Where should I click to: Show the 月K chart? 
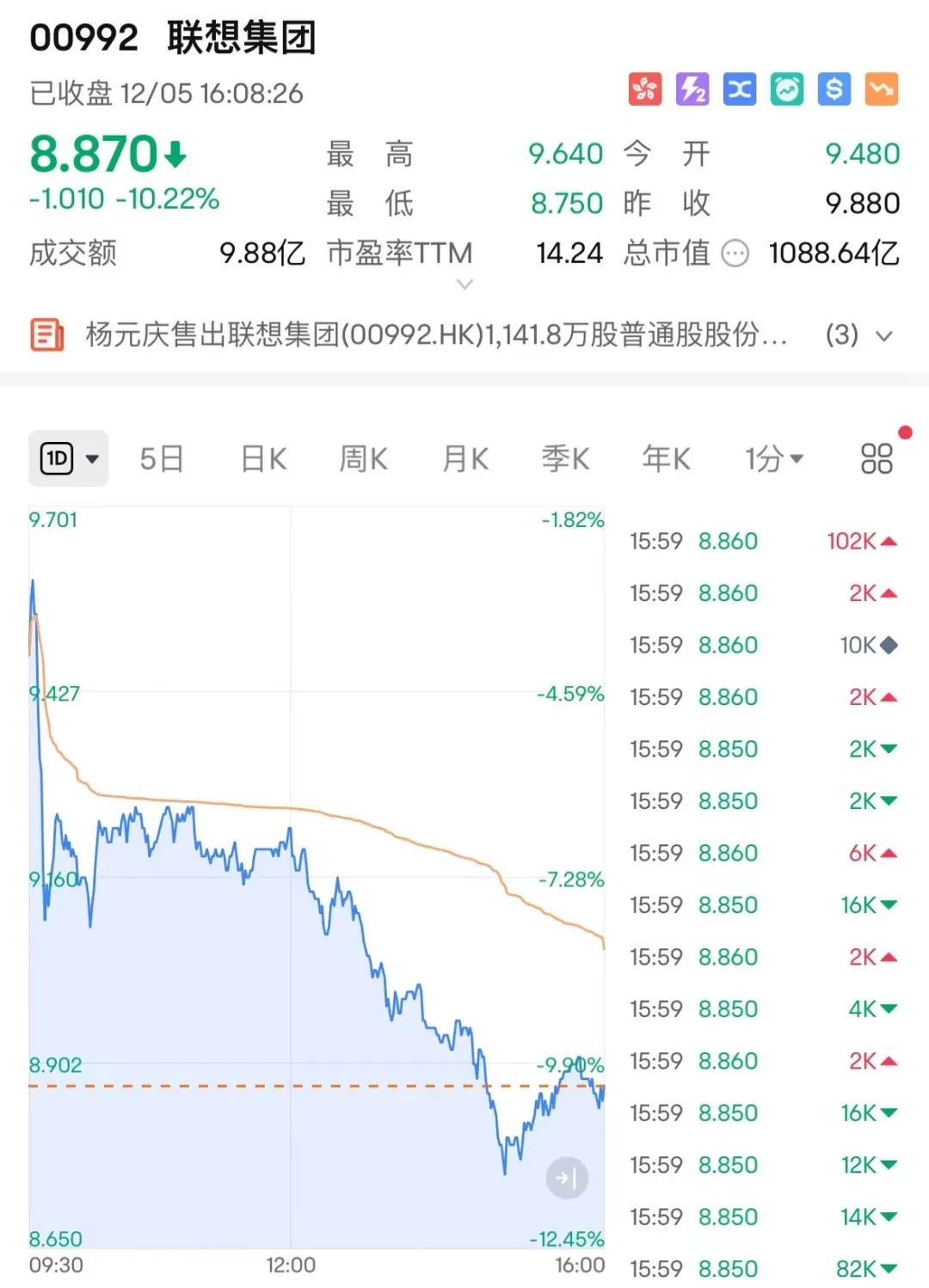(x=465, y=458)
